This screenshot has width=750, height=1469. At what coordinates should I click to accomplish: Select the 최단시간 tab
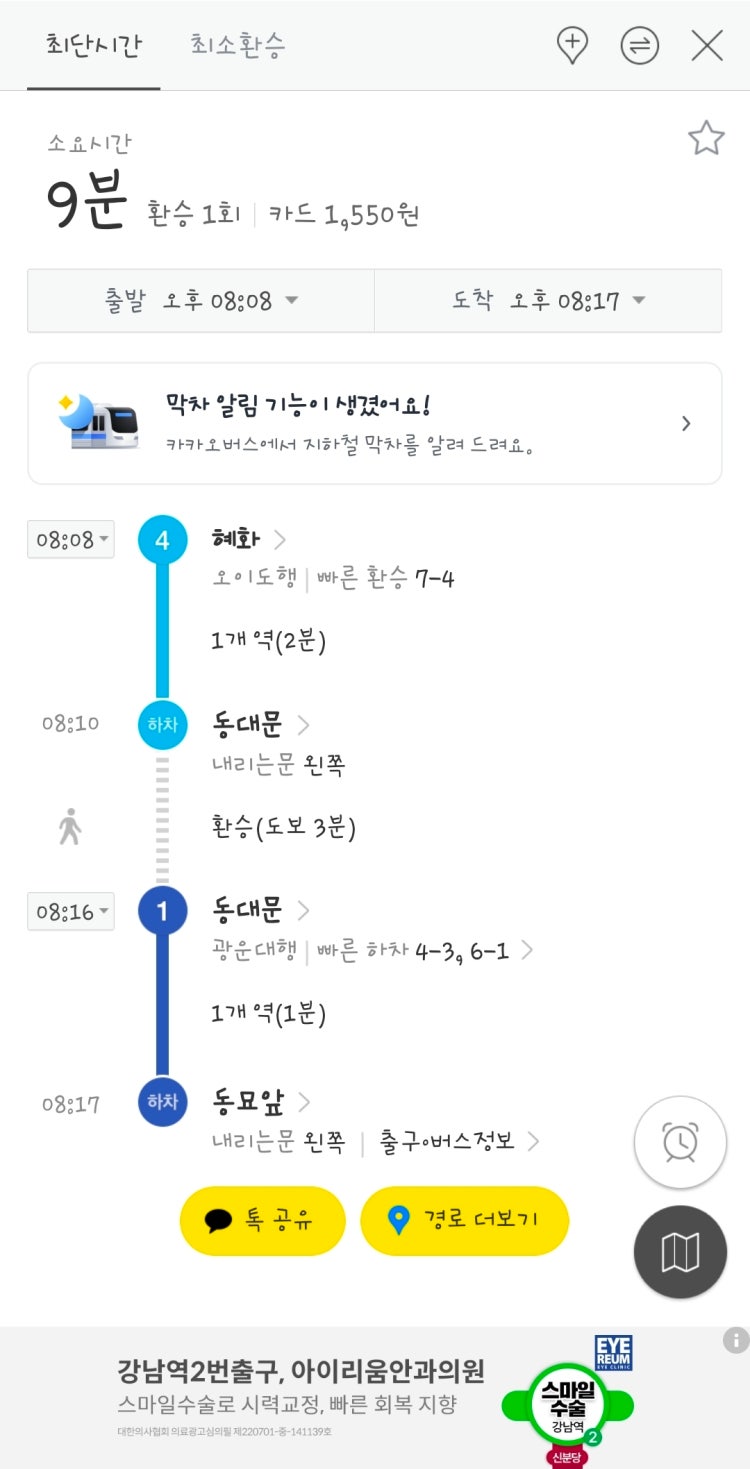(x=93, y=46)
